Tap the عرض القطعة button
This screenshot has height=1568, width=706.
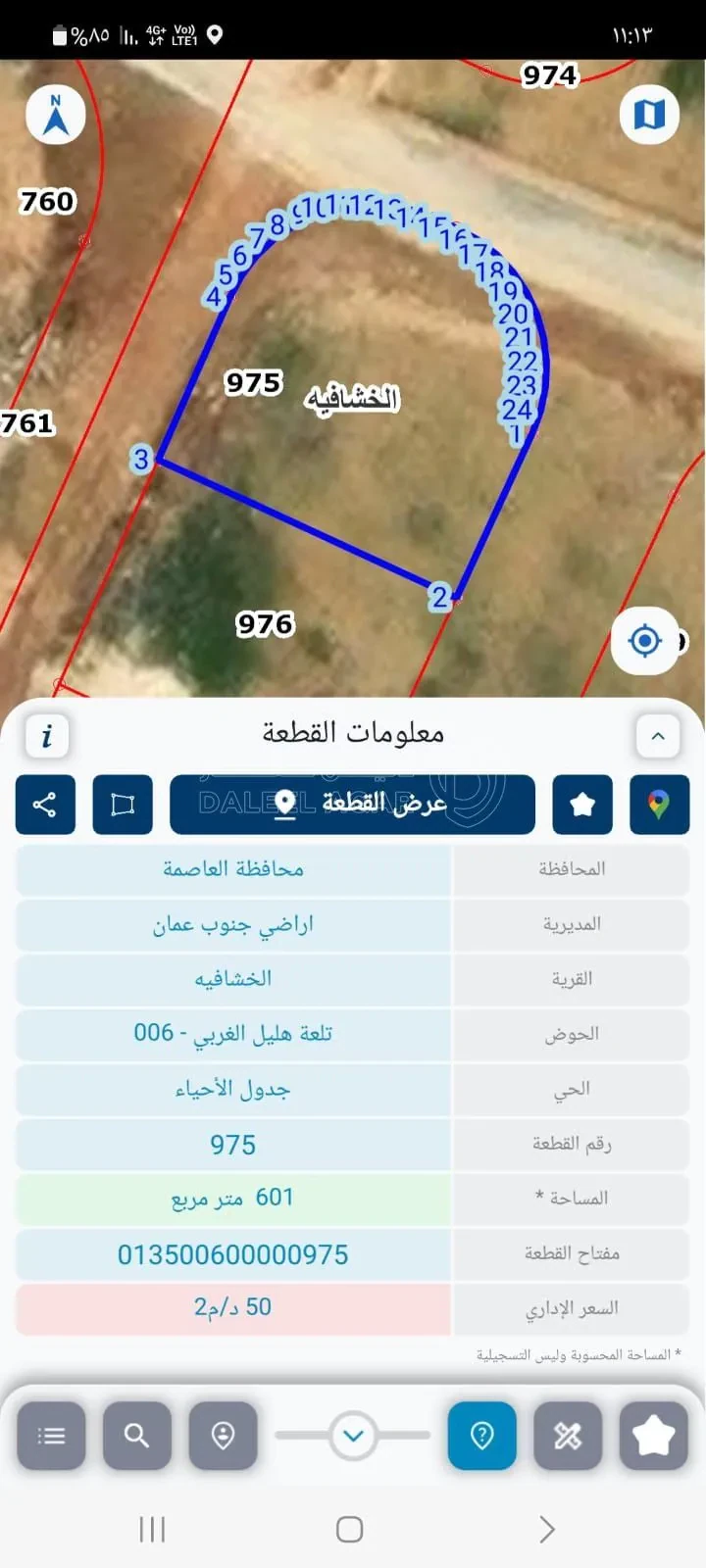click(x=353, y=805)
